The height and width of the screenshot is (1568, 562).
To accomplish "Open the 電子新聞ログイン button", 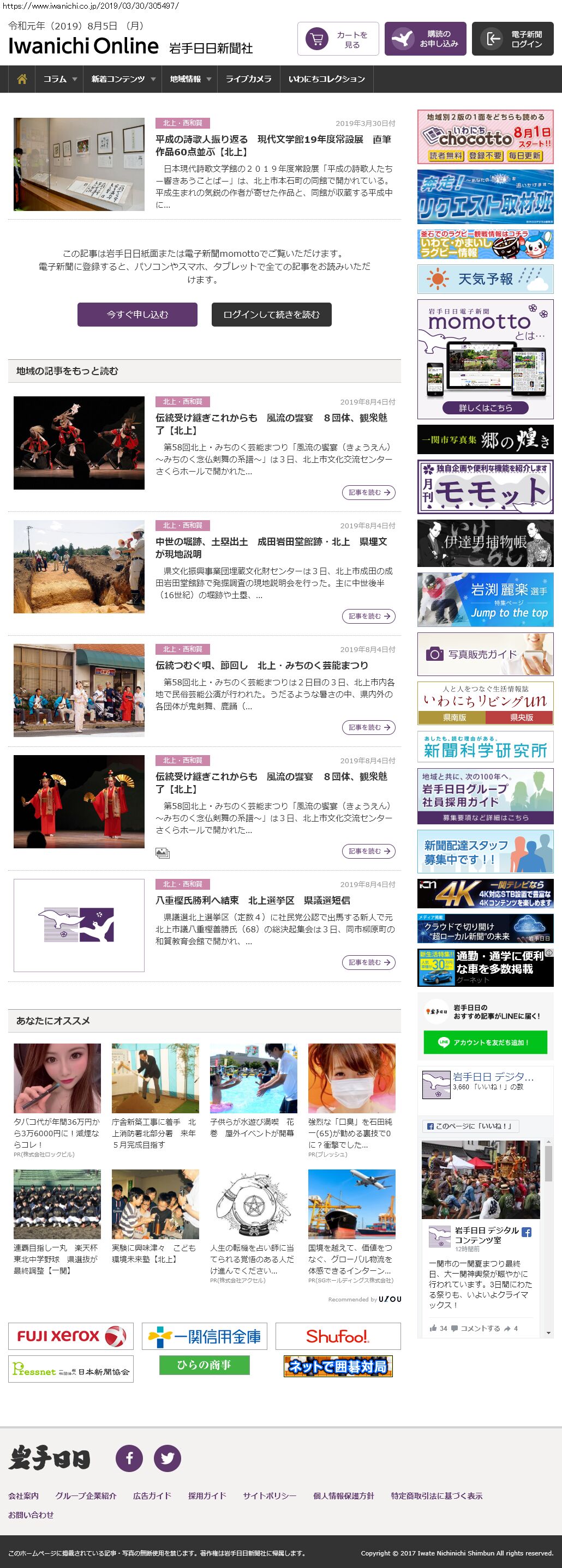I will [512, 39].
